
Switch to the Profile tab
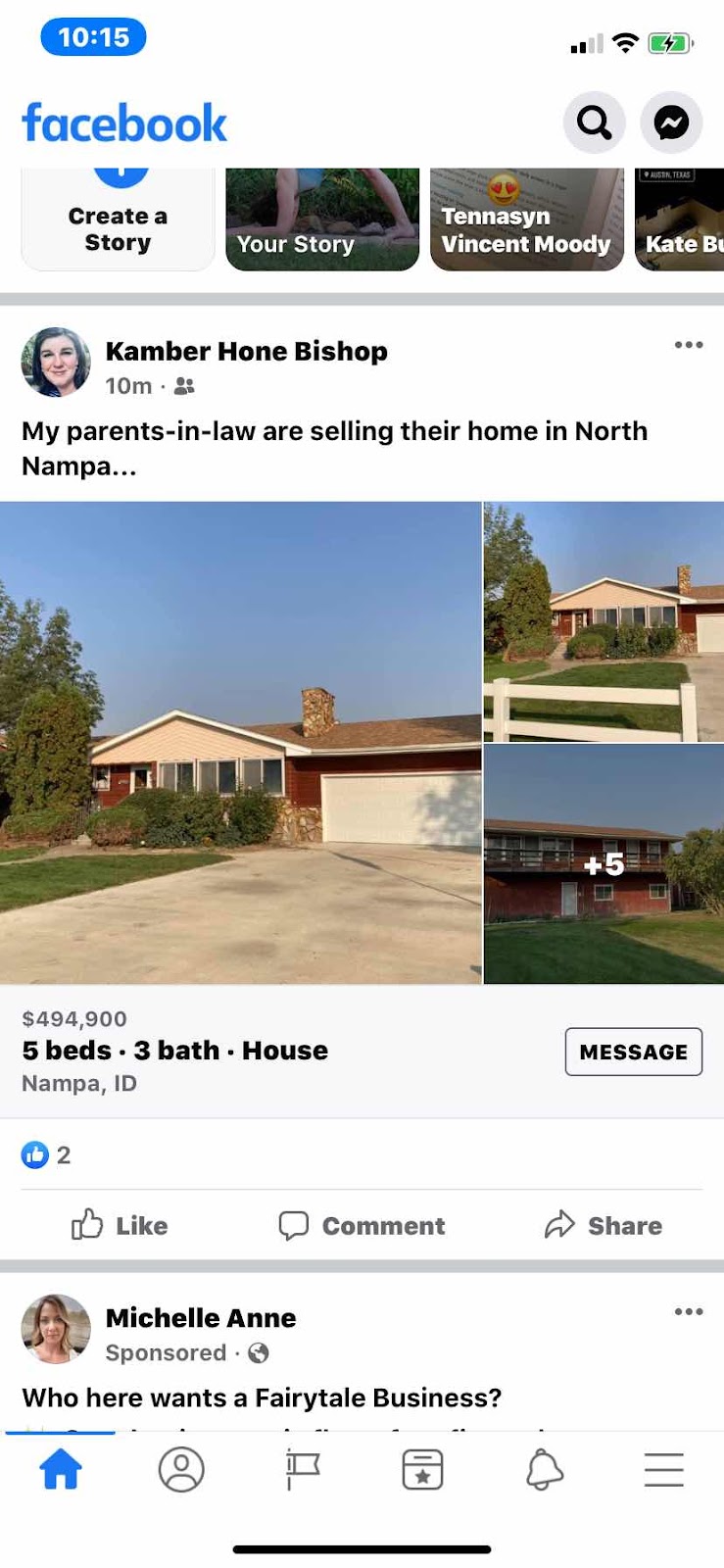pos(181,1470)
